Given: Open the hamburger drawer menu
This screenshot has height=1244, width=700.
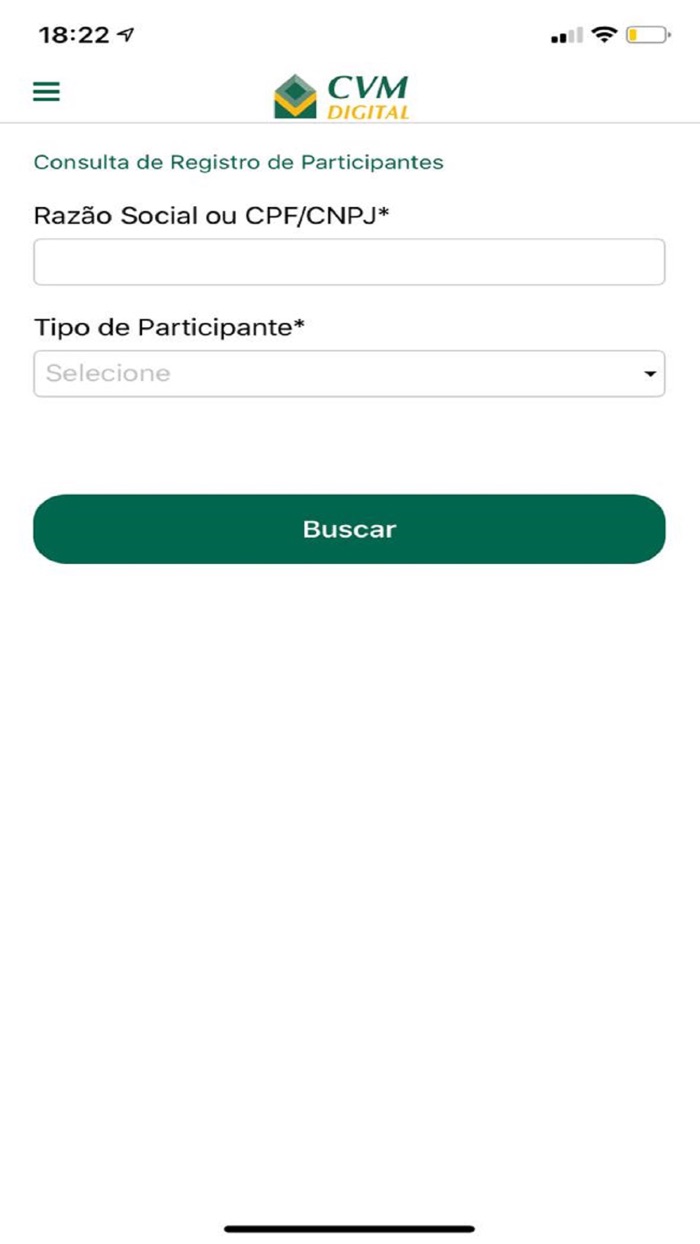Looking at the screenshot, I should click(47, 92).
